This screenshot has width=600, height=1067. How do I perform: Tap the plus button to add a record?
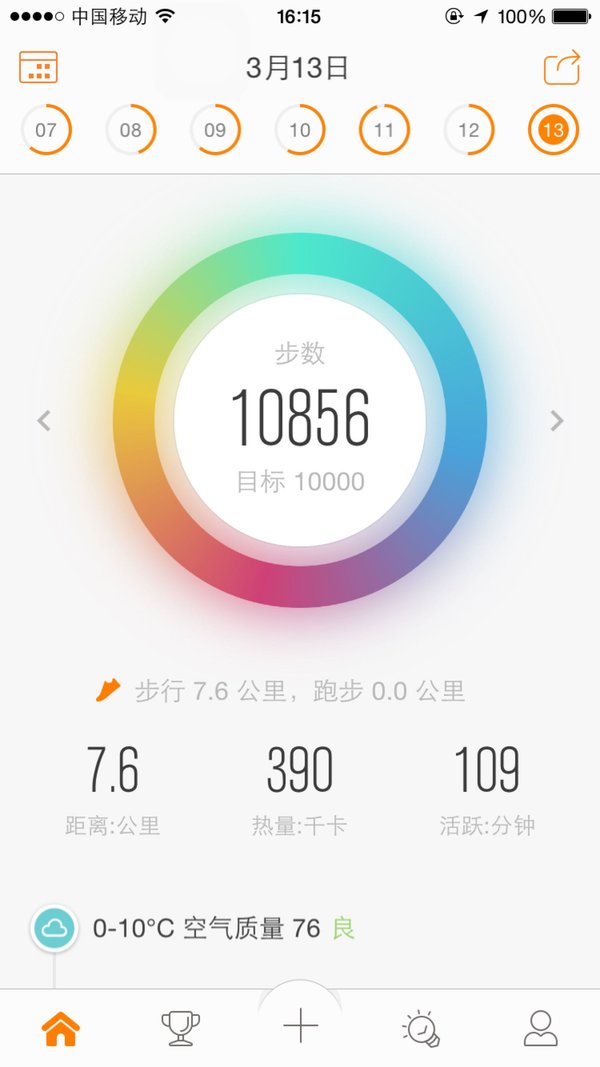pyautogui.click(x=300, y=1025)
